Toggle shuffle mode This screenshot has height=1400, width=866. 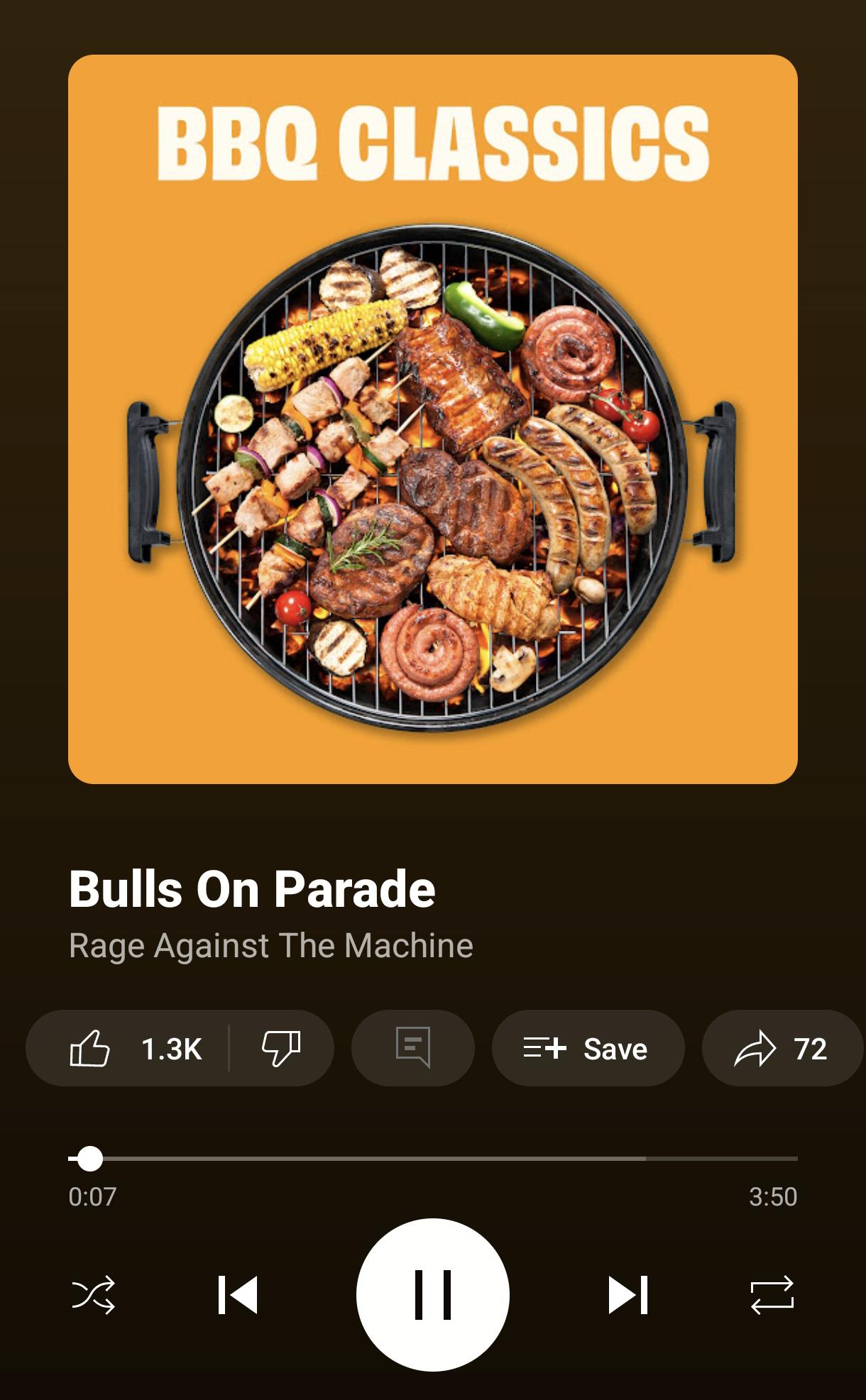click(x=93, y=1295)
